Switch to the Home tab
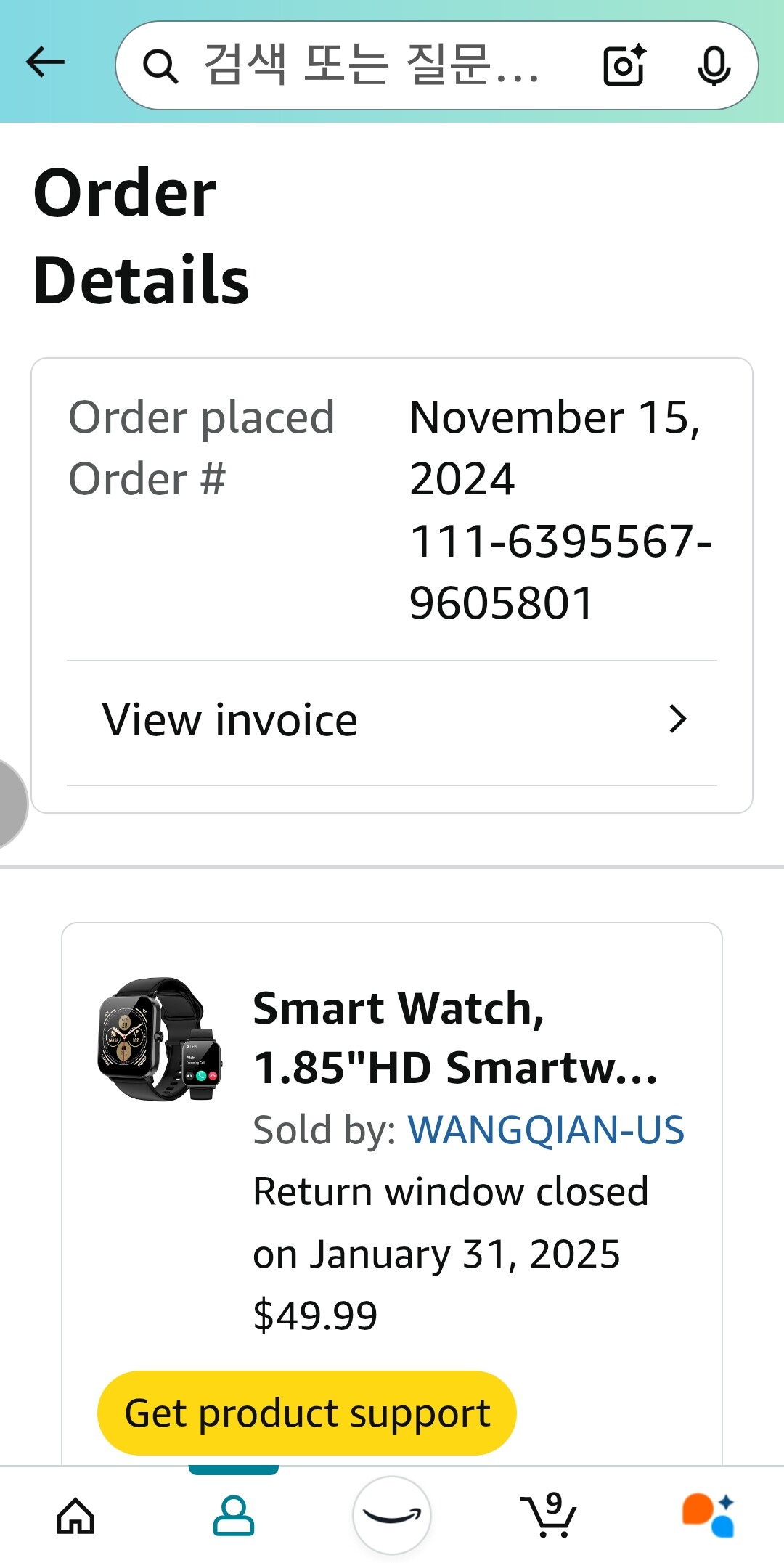 tap(76, 1517)
